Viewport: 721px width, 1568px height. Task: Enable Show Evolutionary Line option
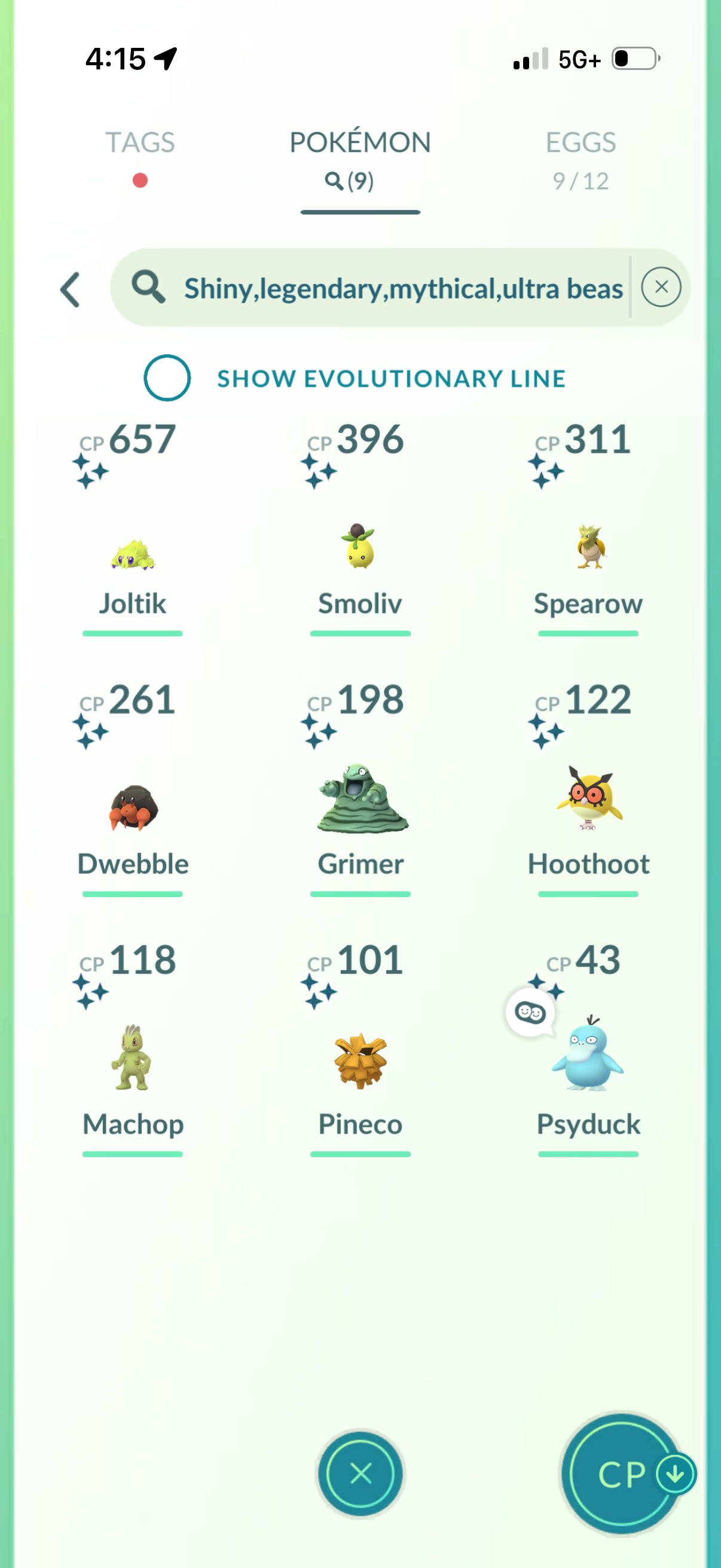pos(167,378)
